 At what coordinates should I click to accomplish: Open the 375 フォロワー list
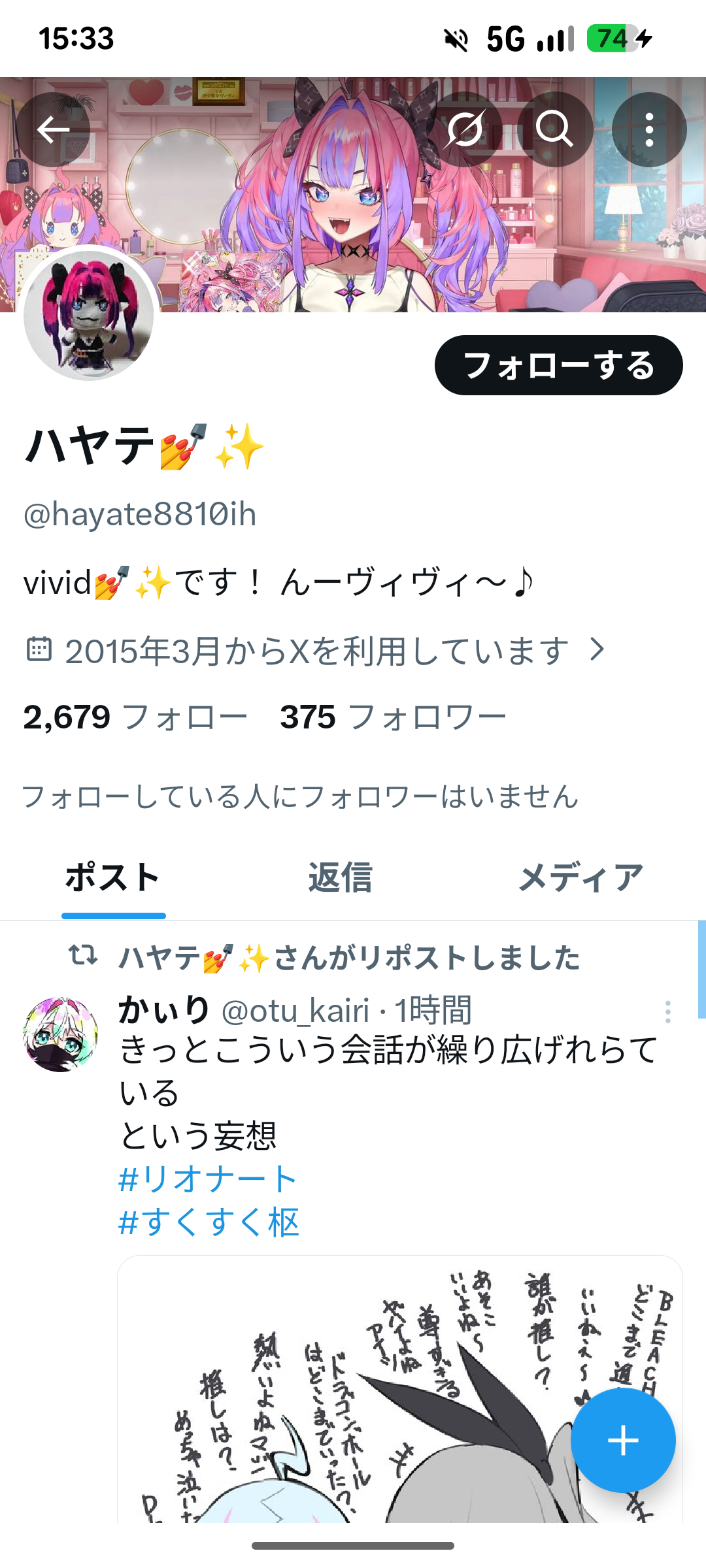[x=393, y=717]
